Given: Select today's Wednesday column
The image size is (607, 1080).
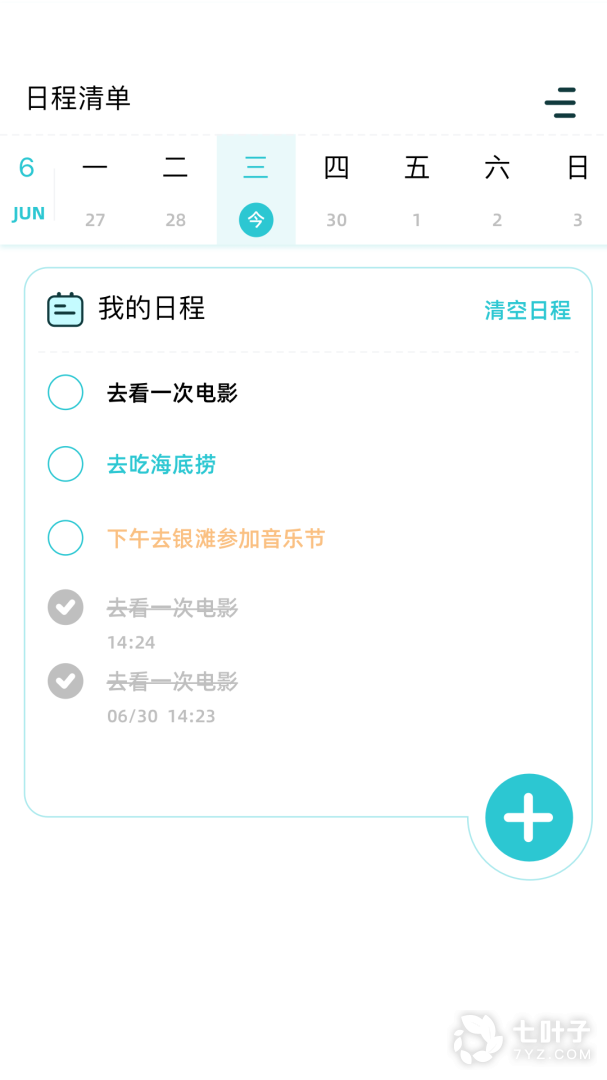Looking at the screenshot, I should click(256, 191).
